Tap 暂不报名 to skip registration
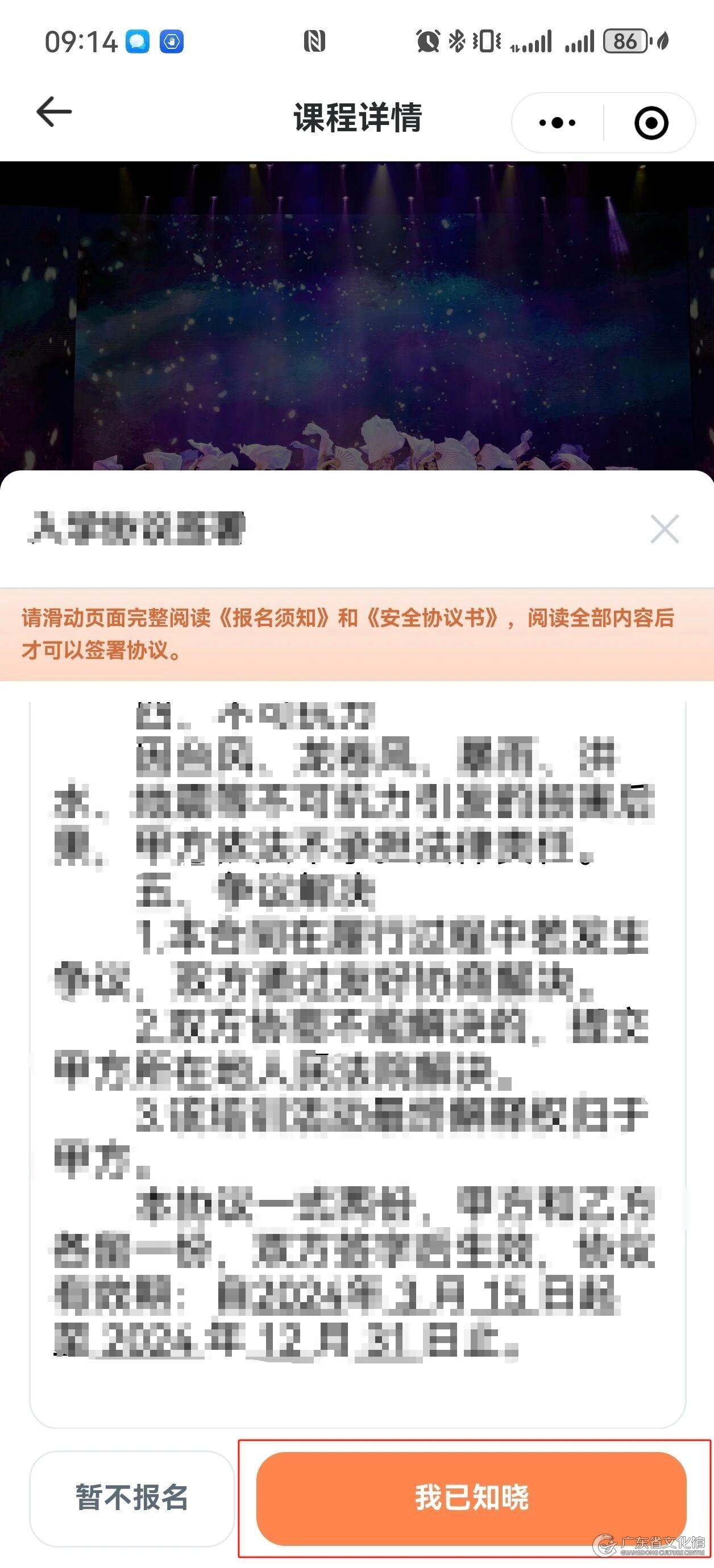The height and width of the screenshot is (1568, 714). [131, 1498]
